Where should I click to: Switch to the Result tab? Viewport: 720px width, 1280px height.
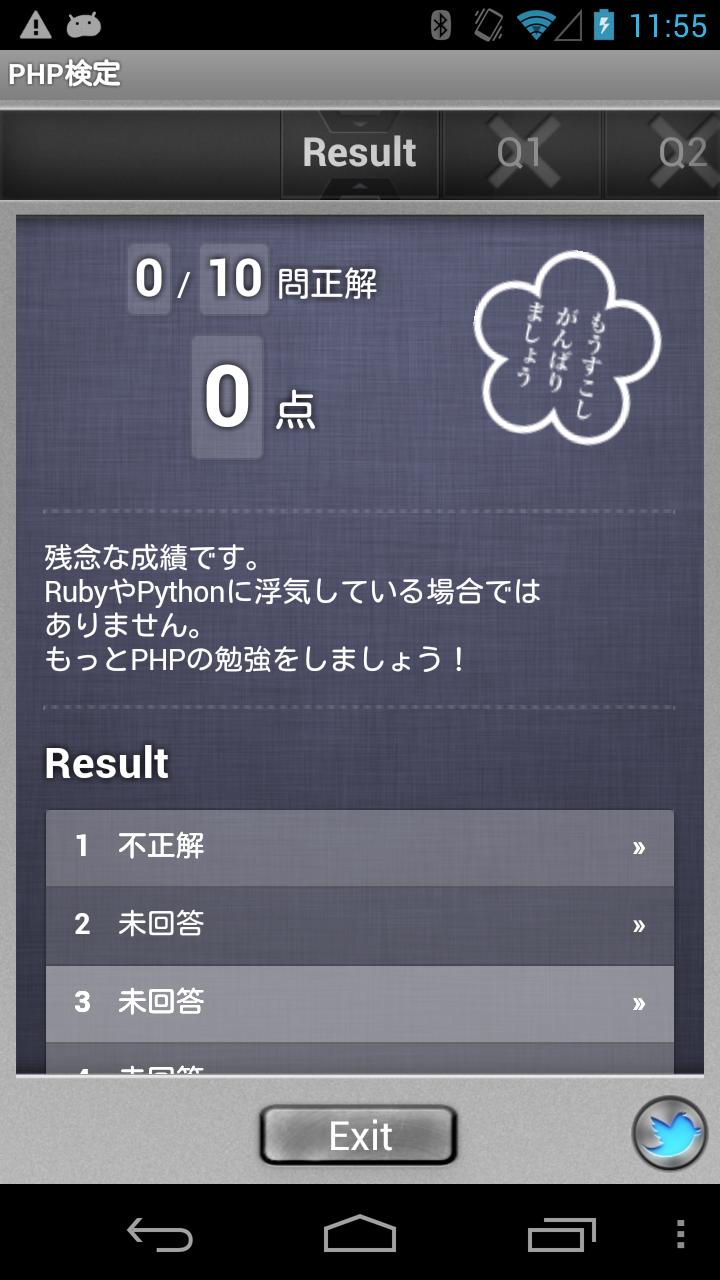(359, 153)
